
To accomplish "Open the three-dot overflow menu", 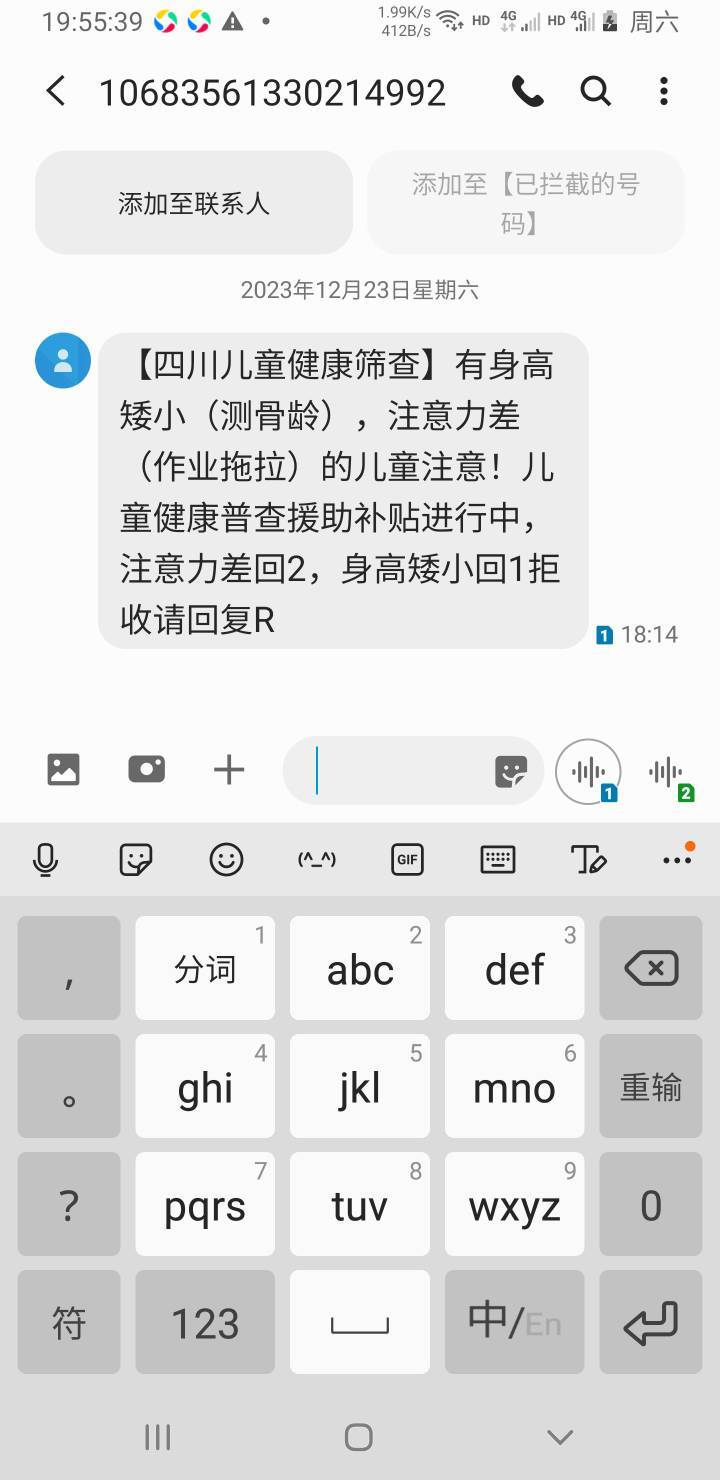I will click(x=664, y=92).
